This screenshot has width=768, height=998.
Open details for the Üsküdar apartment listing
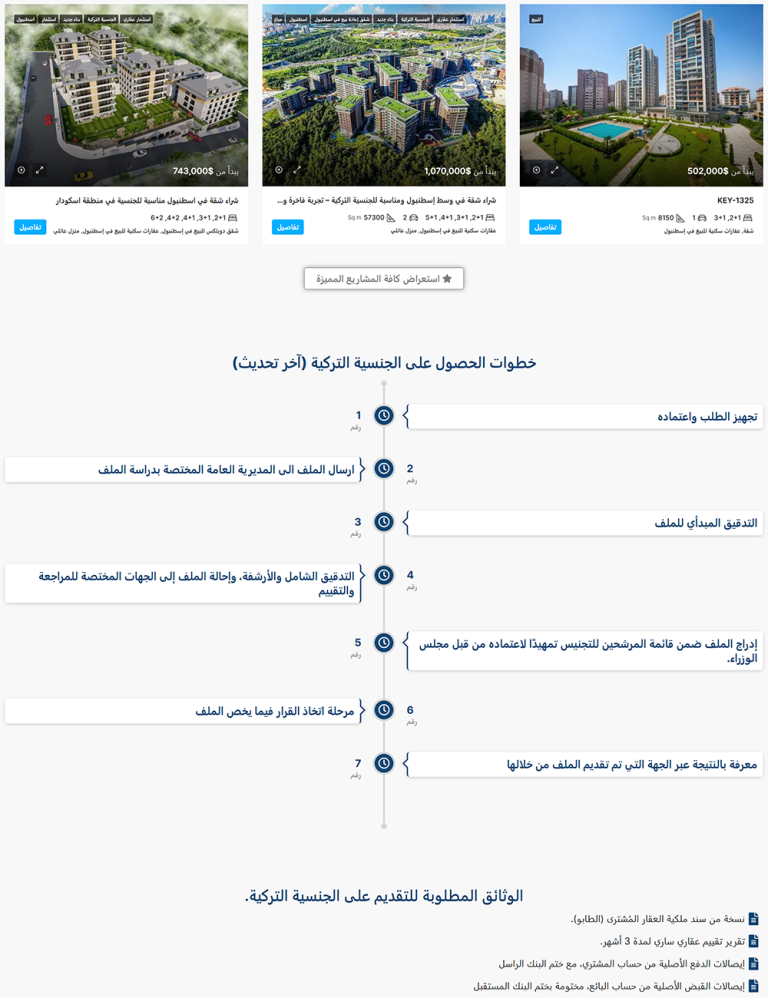click(30, 227)
